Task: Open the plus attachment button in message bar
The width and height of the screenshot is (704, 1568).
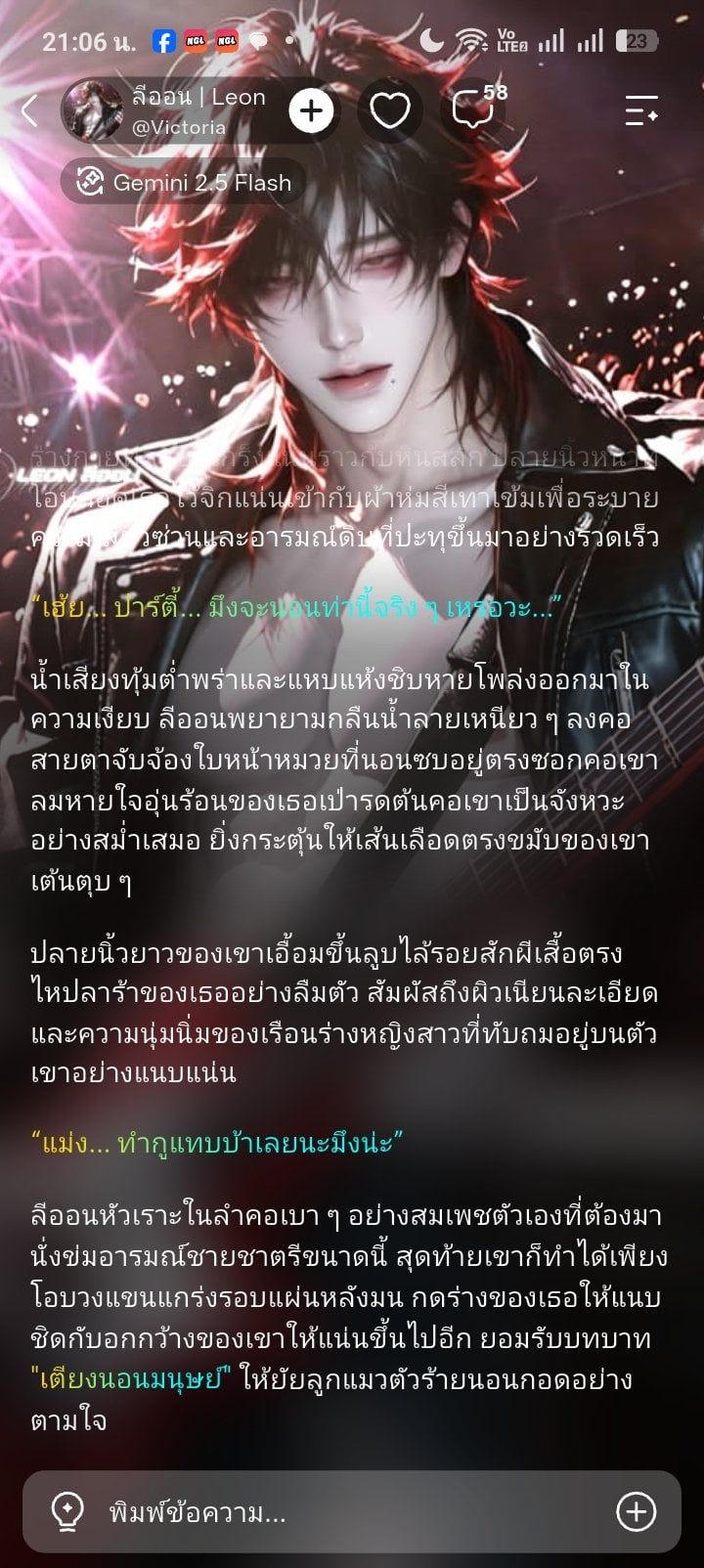Action: [637, 1512]
